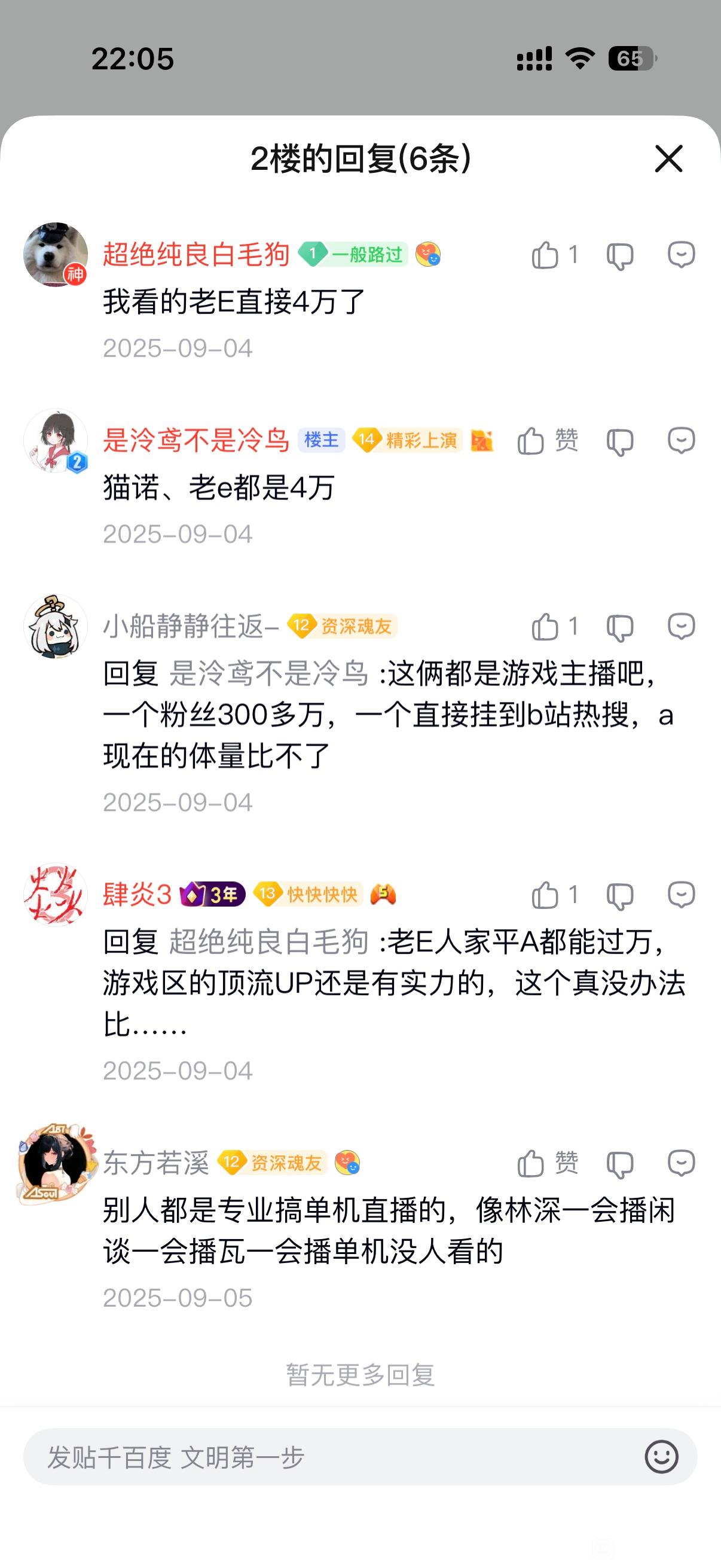The height and width of the screenshot is (1568, 721).
Task: Open username 肆炎3's profile
Action: pyautogui.click(x=137, y=895)
